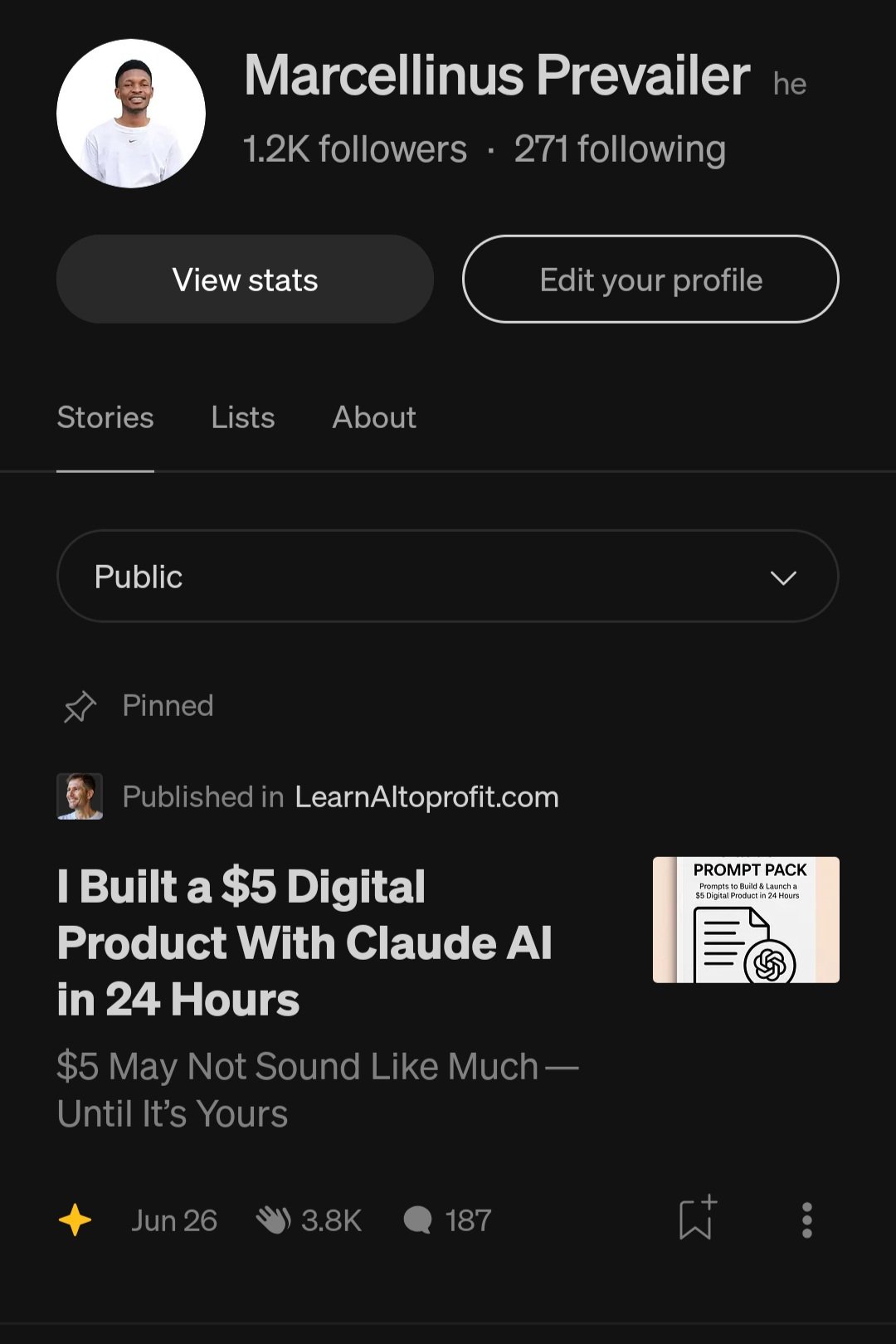Viewport: 896px width, 1344px height.
Task: Save the pinned story with the bookmark icon
Action: tap(695, 1220)
